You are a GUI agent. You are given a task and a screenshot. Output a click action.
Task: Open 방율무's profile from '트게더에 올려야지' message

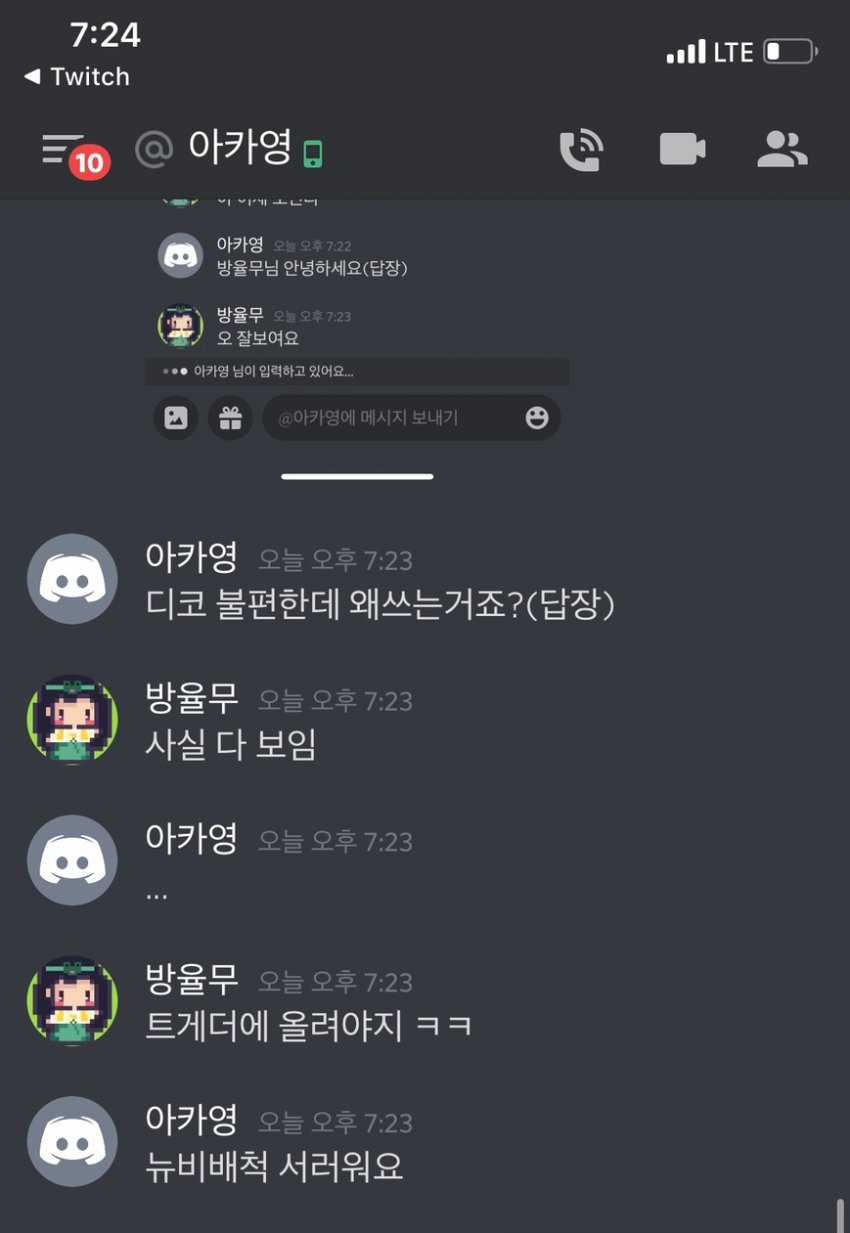pyautogui.click(x=72, y=1001)
